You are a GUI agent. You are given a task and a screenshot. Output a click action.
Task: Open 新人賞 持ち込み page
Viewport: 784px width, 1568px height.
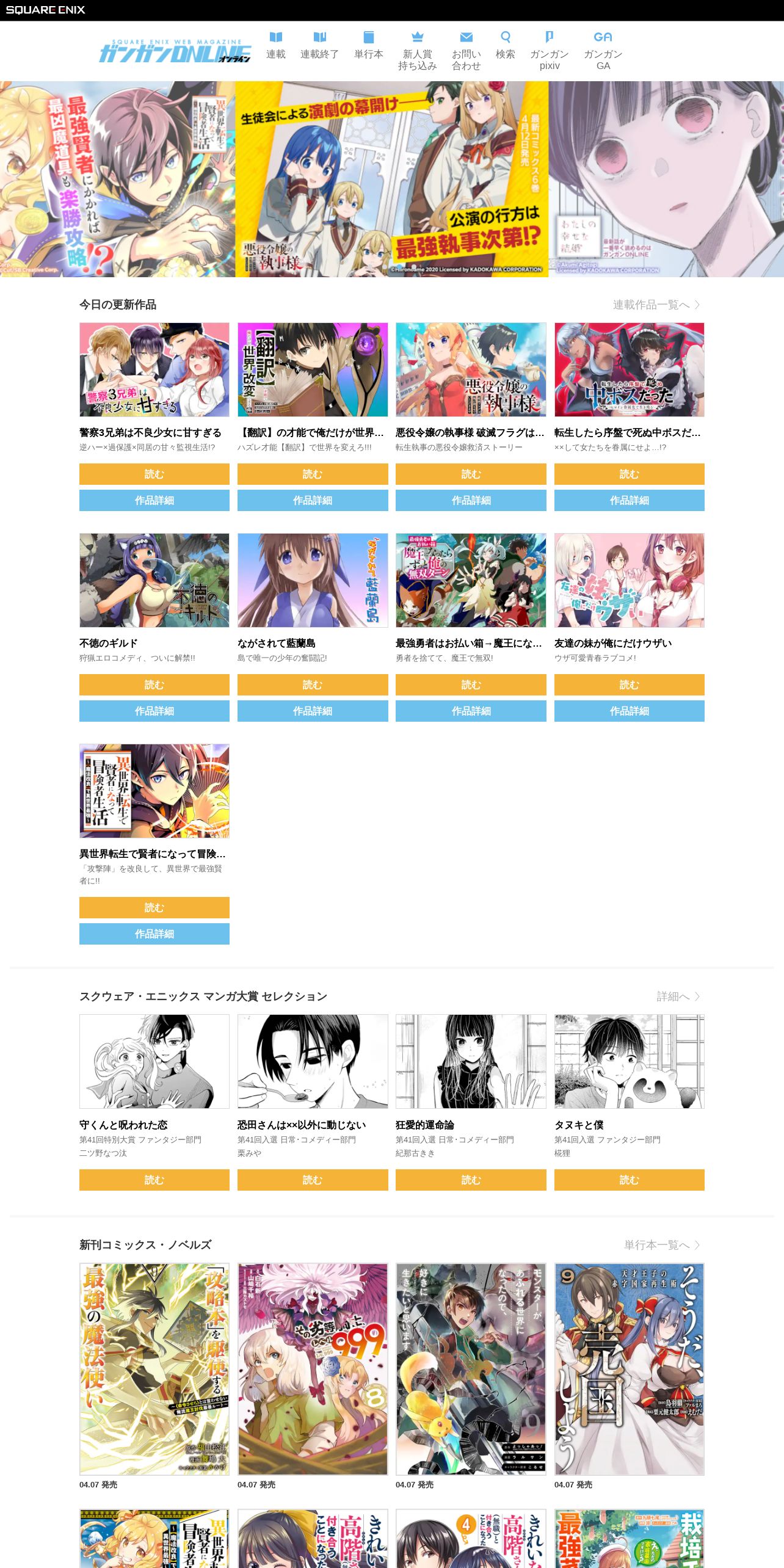(417, 51)
